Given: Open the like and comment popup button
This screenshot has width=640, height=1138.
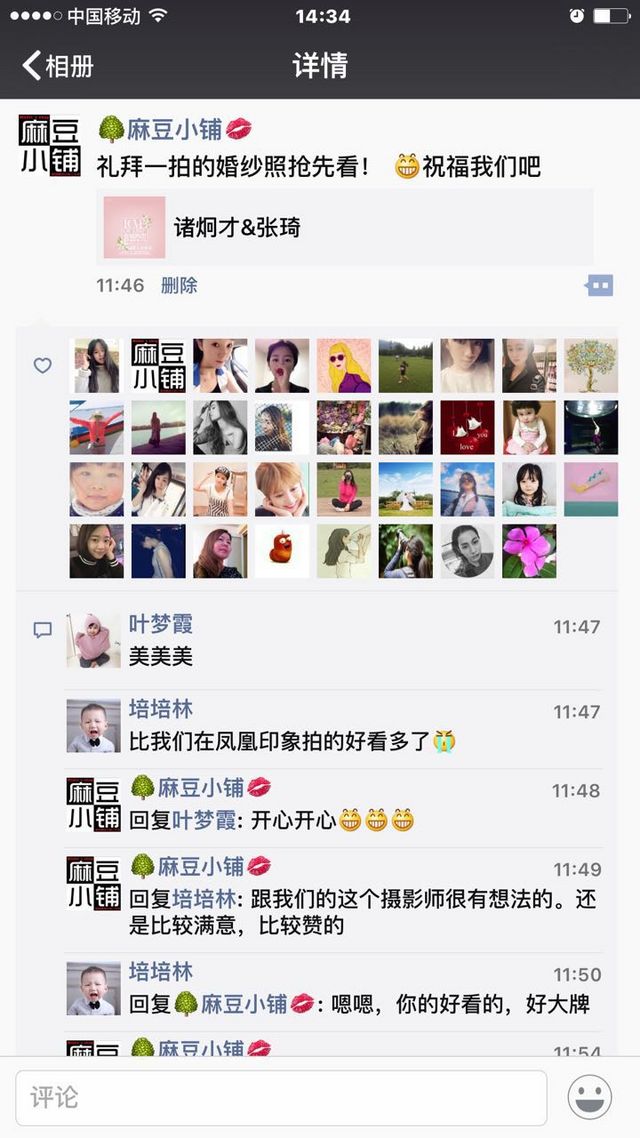Looking at the screenshot, I should coord(599,286).
